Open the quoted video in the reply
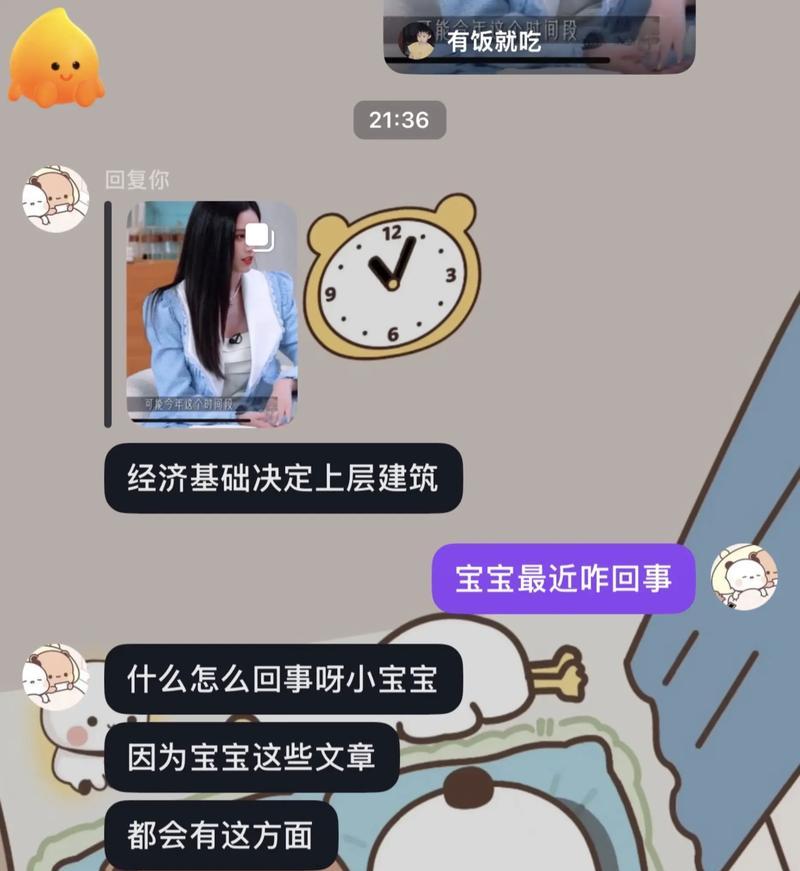 click(211, 314)
